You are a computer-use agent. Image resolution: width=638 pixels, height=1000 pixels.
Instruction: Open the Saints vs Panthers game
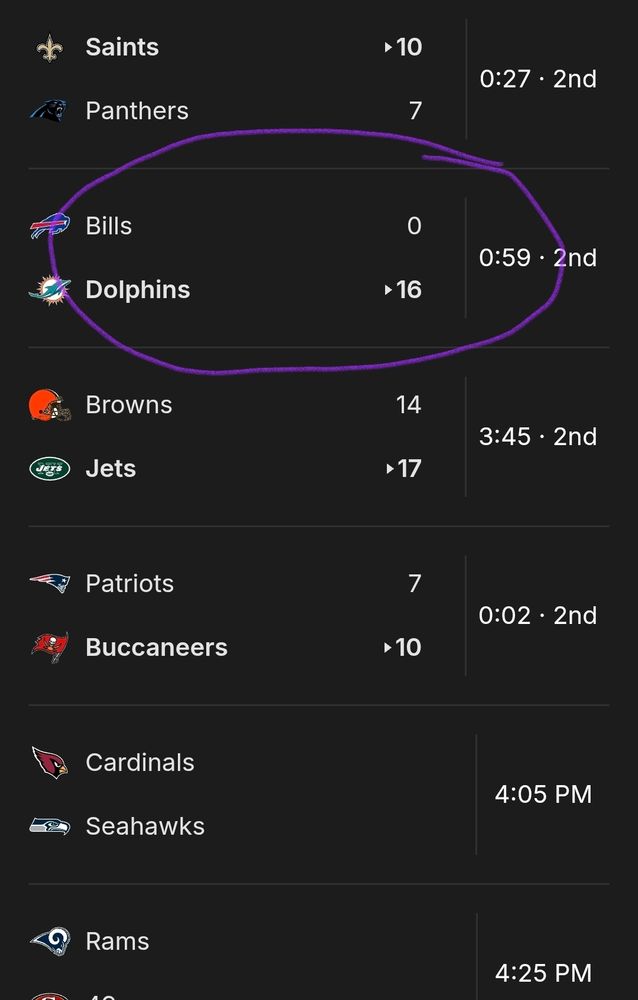tap(250, 79)
